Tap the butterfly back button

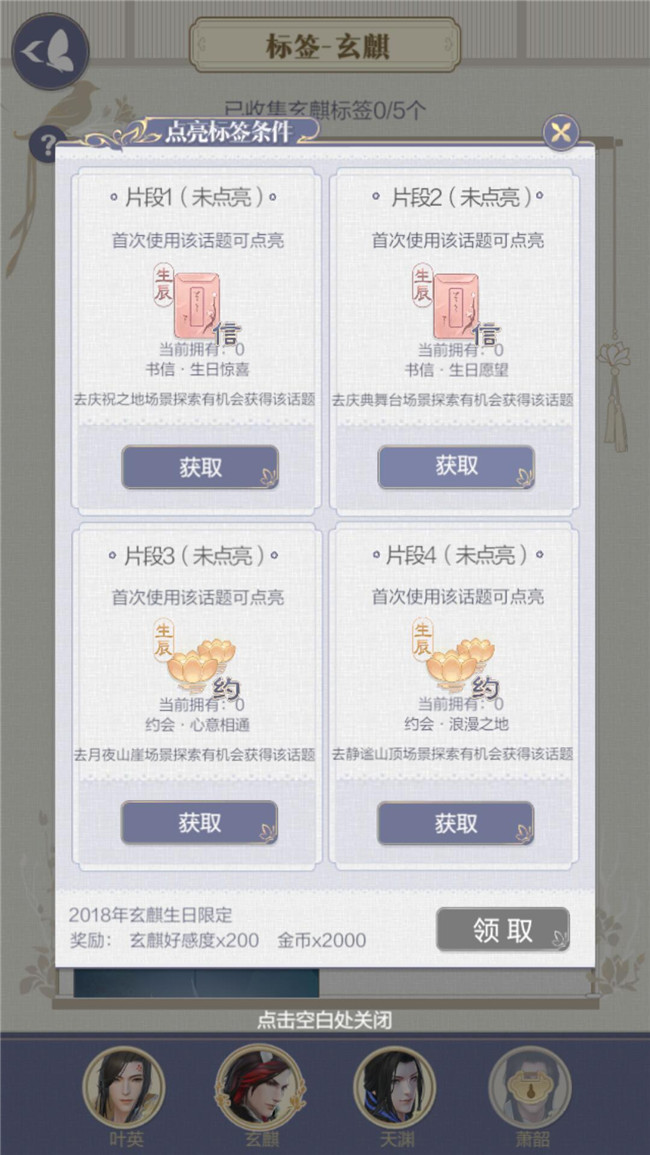[50, 51]
